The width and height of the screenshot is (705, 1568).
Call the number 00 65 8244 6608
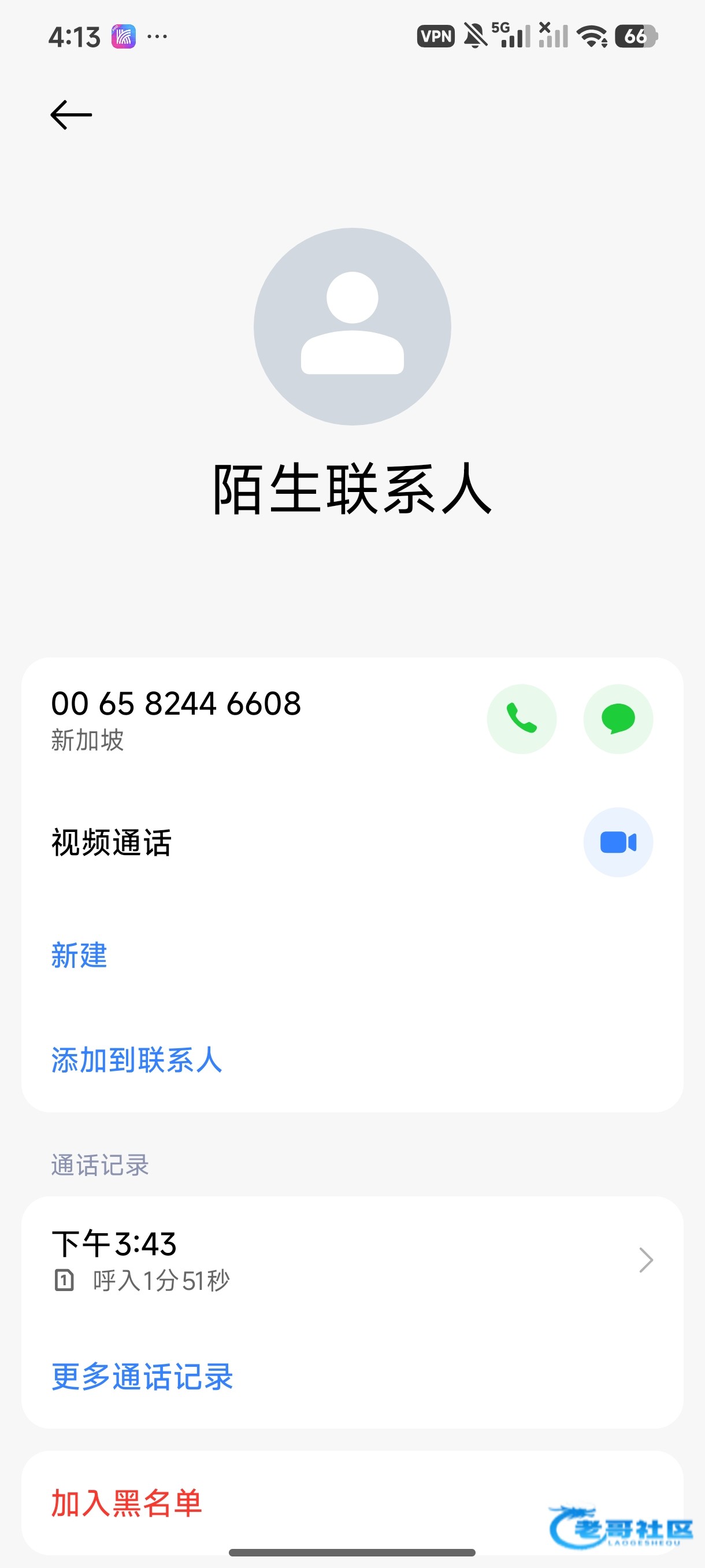coord(521,719)
